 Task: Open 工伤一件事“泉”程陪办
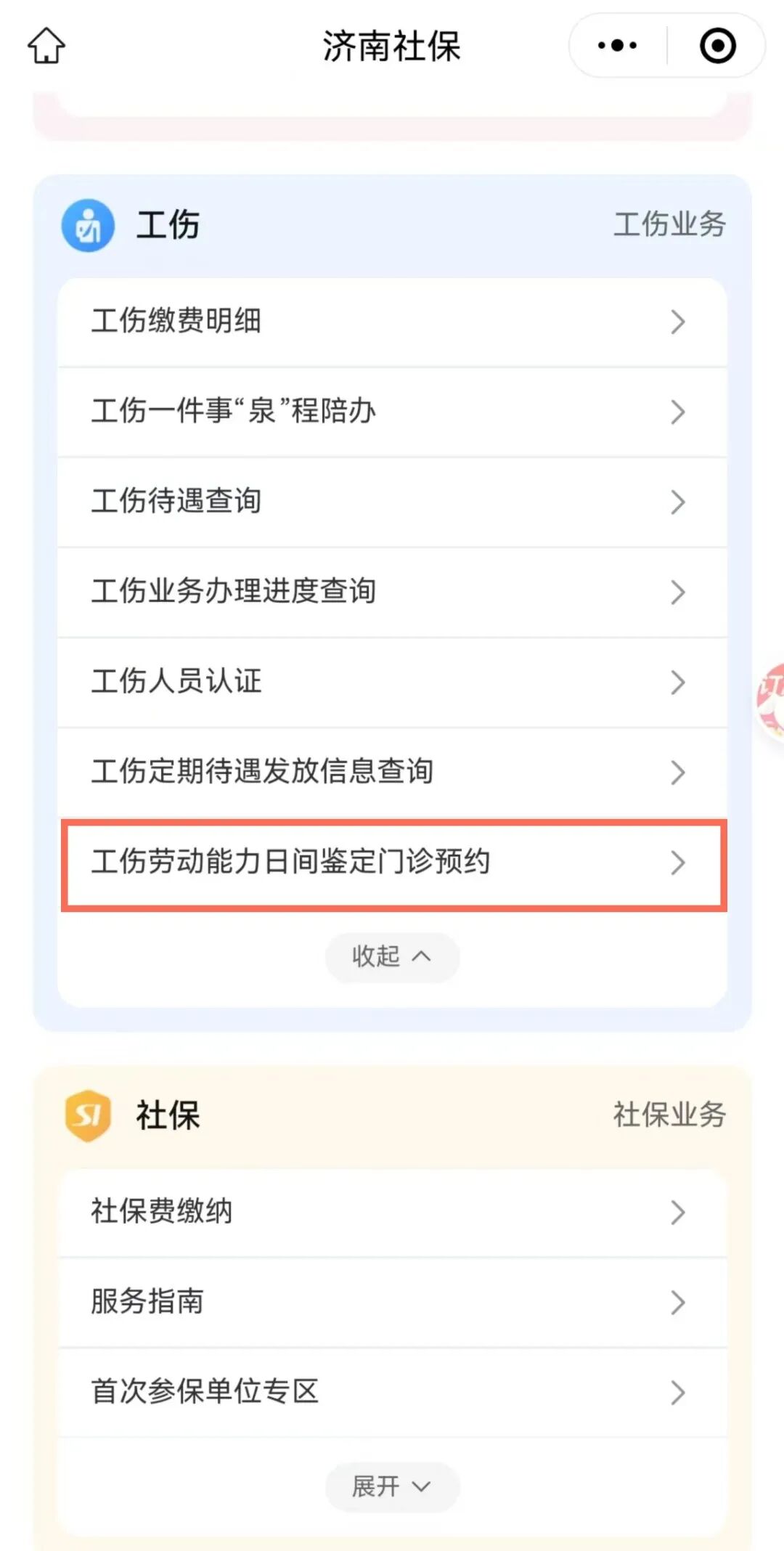pos(392,411)
